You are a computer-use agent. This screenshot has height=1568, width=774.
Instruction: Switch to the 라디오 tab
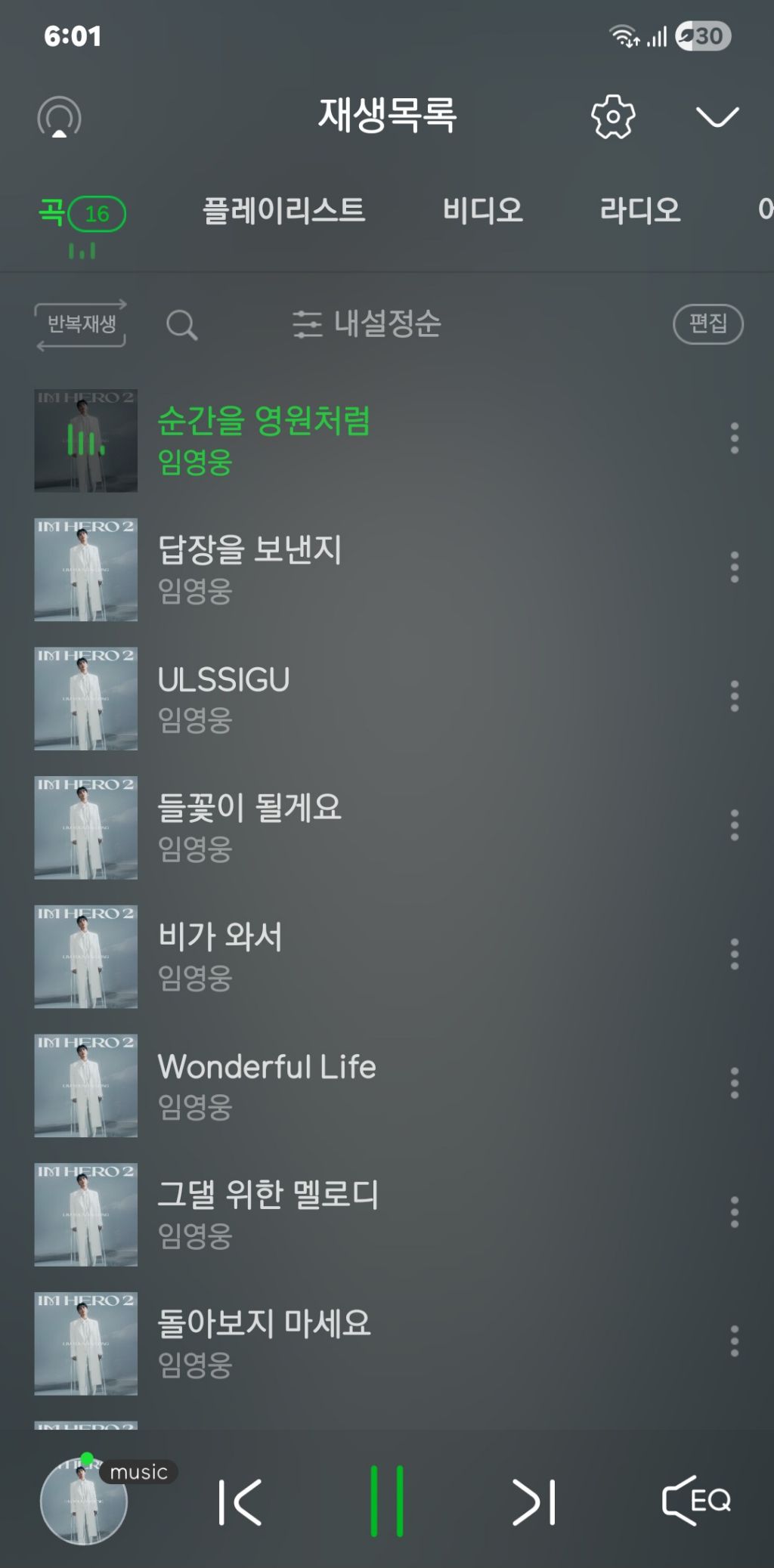(639, 210)
